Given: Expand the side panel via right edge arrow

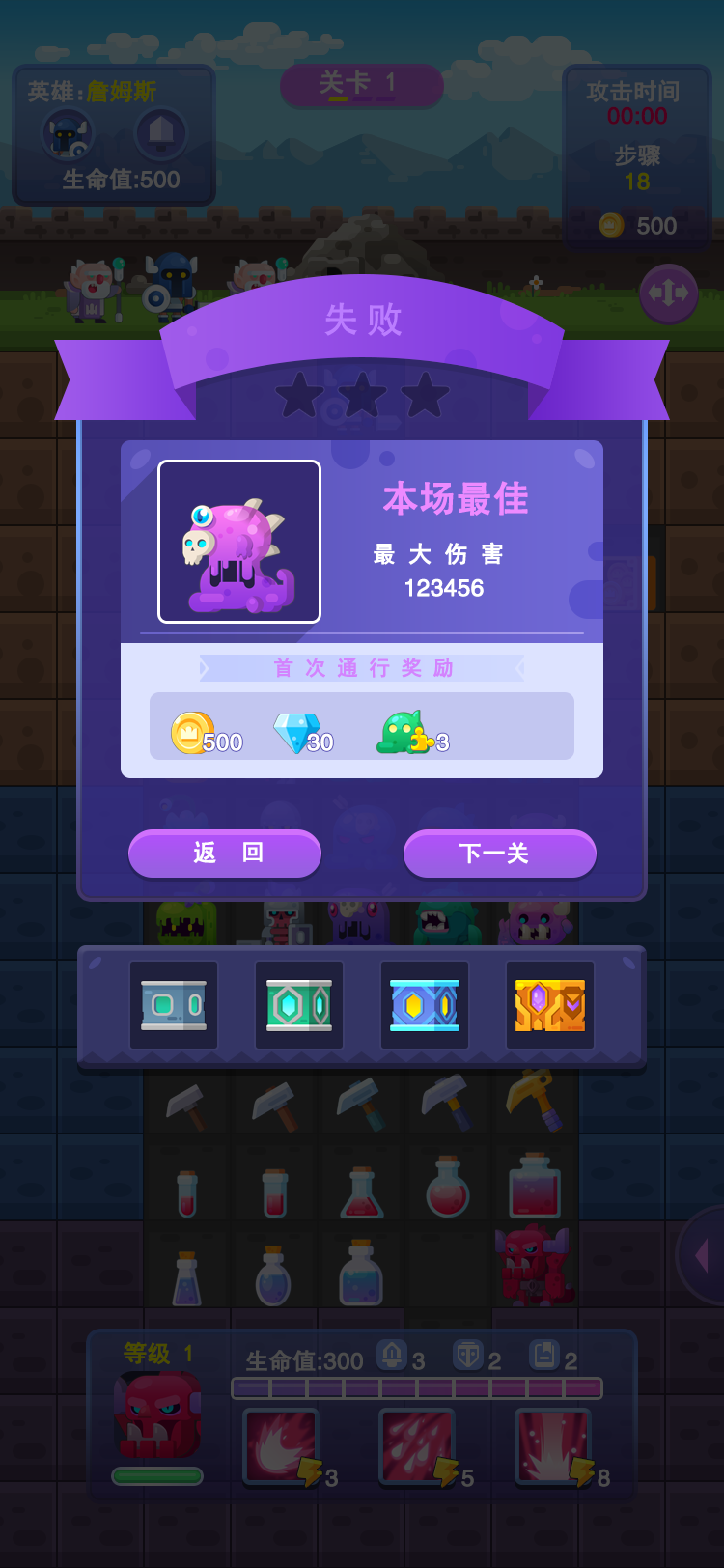Looking at the screenshot, I should [701, 1256].
